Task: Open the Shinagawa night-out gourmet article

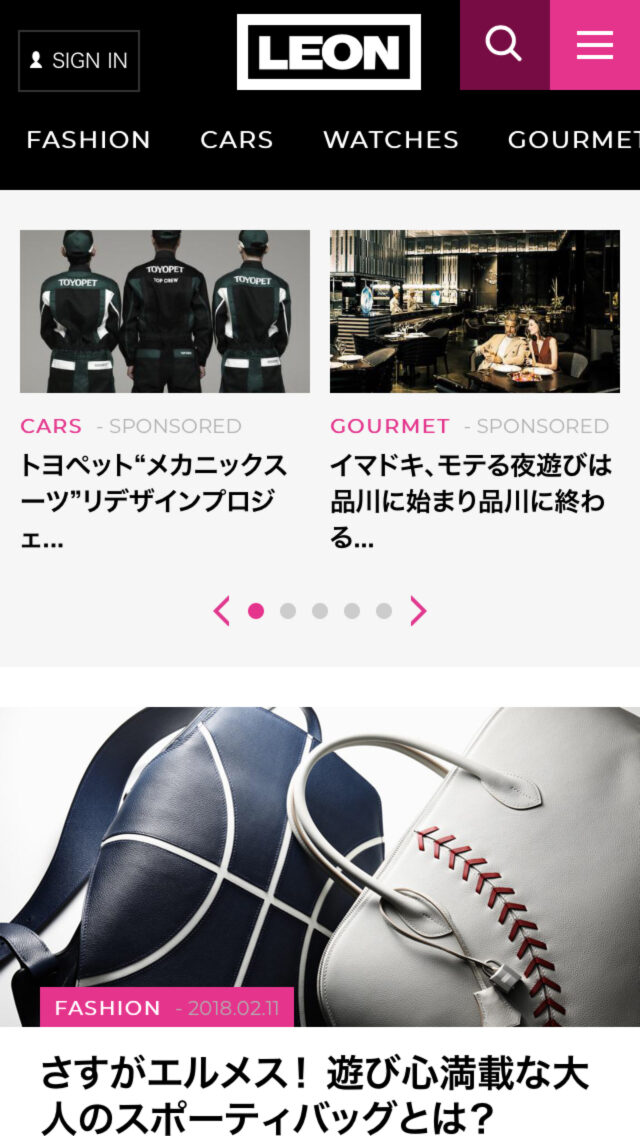Action: pos(475,312)
